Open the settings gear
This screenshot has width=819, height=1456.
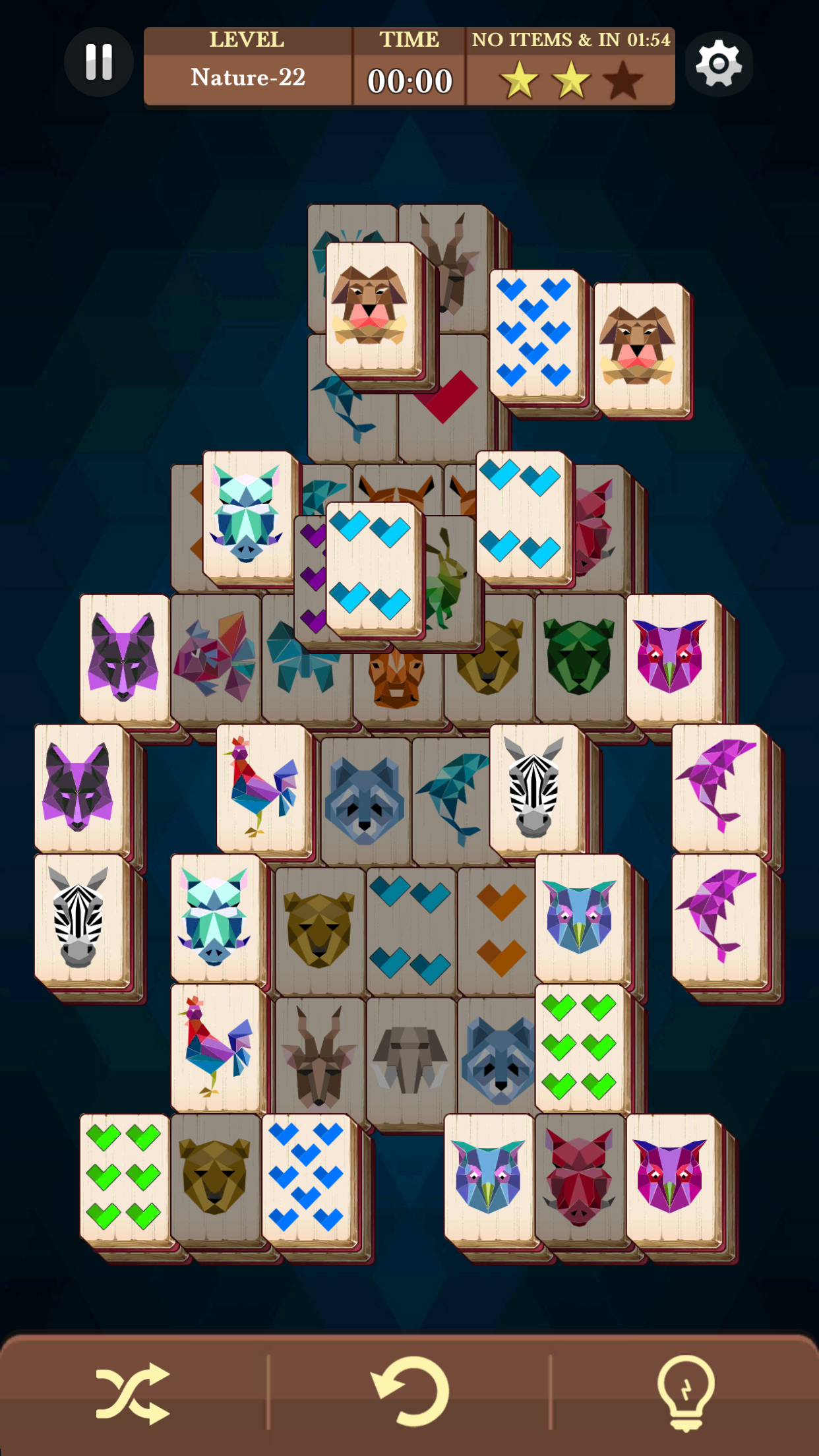tap(719, 63)
